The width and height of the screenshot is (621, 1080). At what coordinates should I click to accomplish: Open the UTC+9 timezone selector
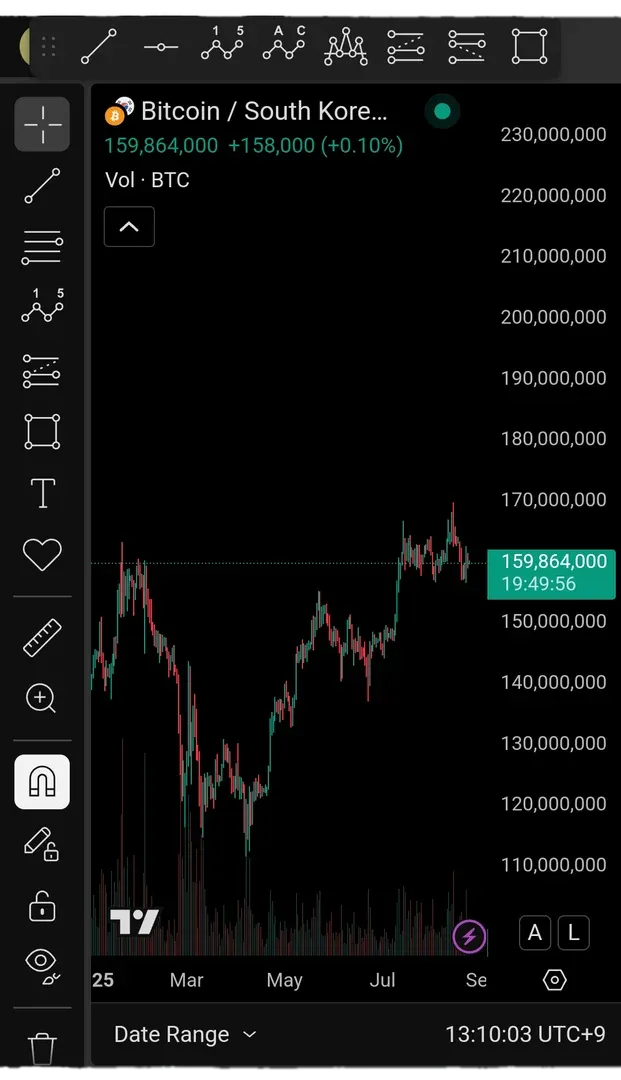coord(525,1034)
